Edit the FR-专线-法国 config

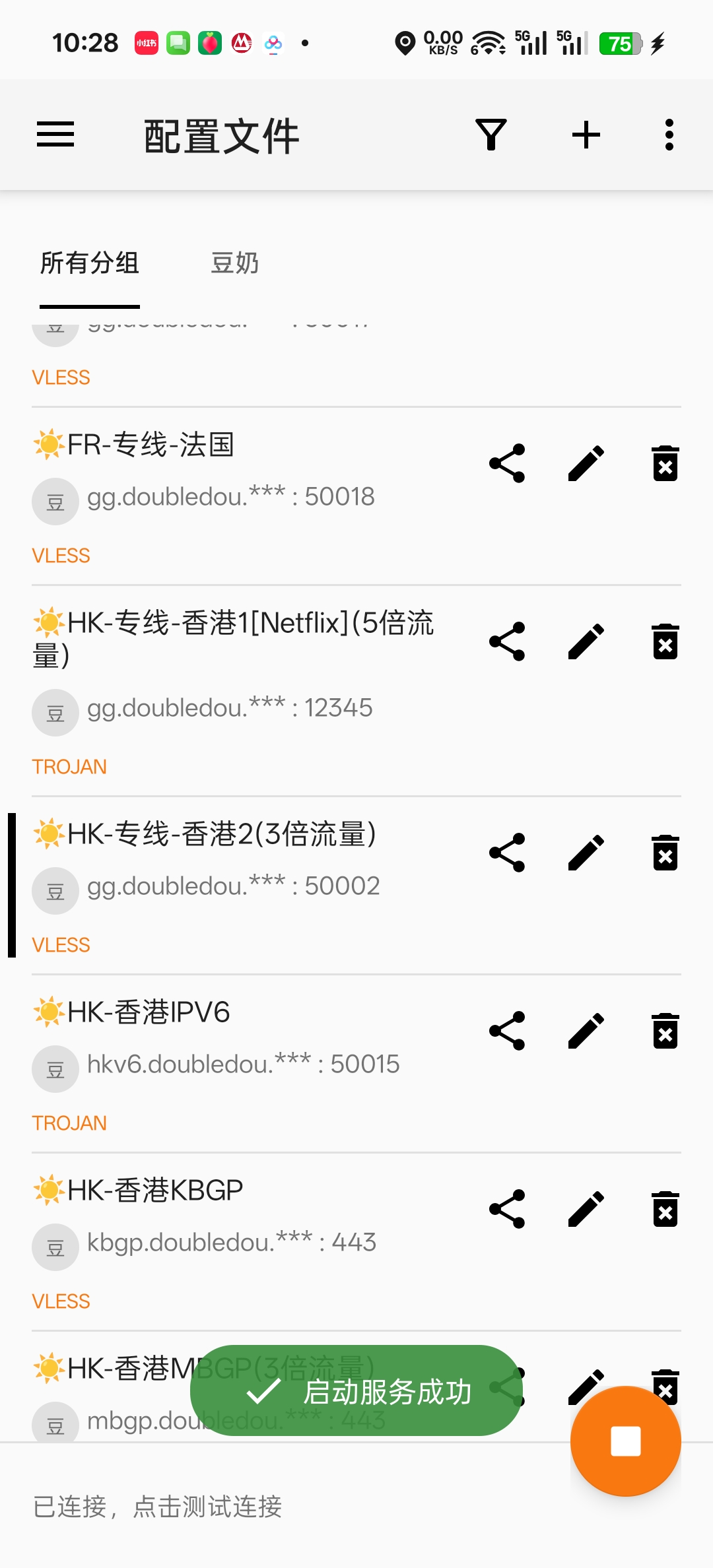click(x=586, y=463)
